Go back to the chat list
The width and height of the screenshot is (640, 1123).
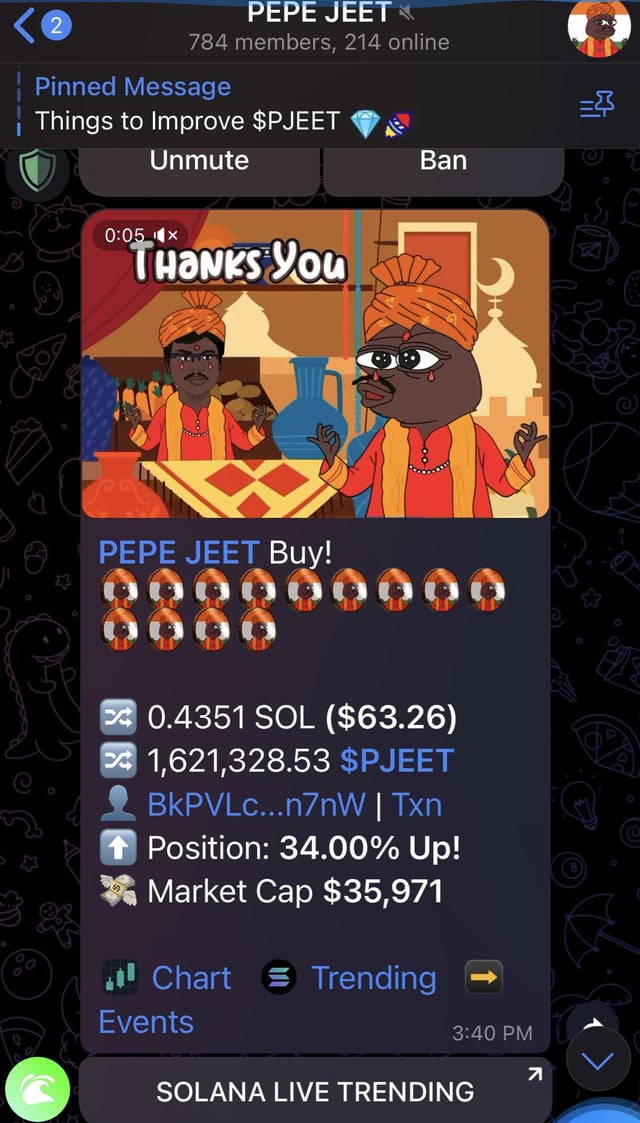40,27
